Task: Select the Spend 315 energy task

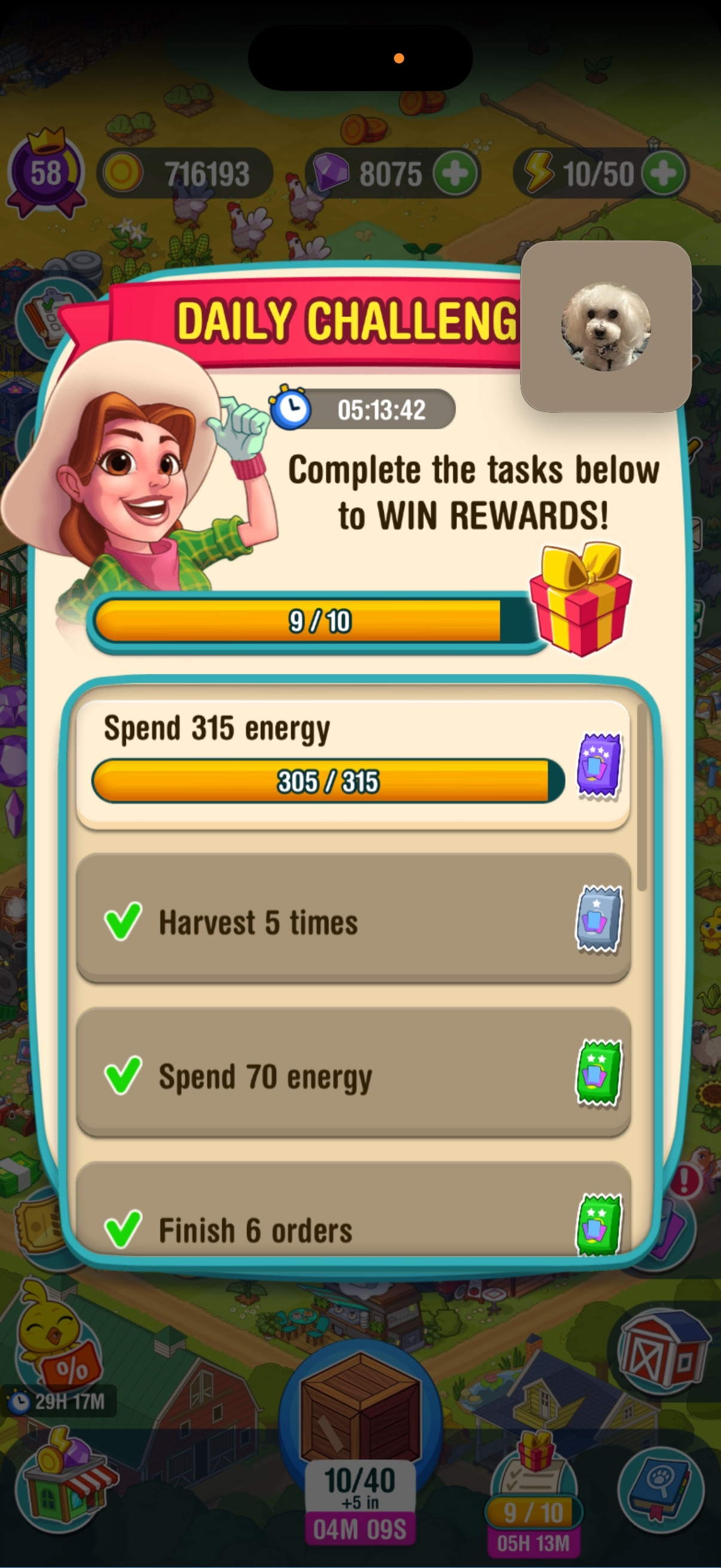Action: pos(329,764)
